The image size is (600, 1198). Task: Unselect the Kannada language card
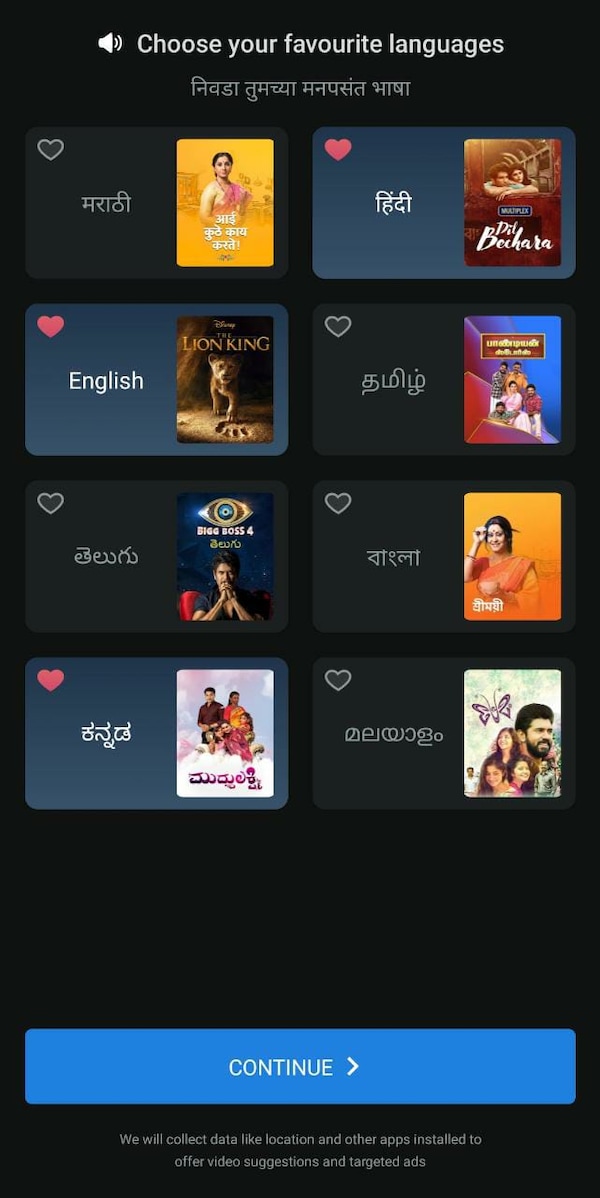tap(156, 733)
